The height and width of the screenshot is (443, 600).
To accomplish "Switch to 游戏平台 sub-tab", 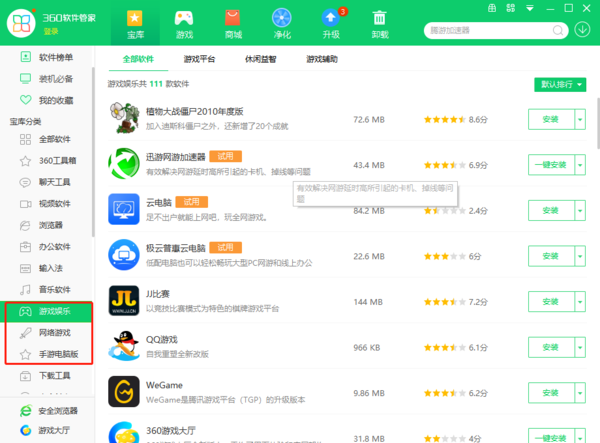I will pos(200,60).
